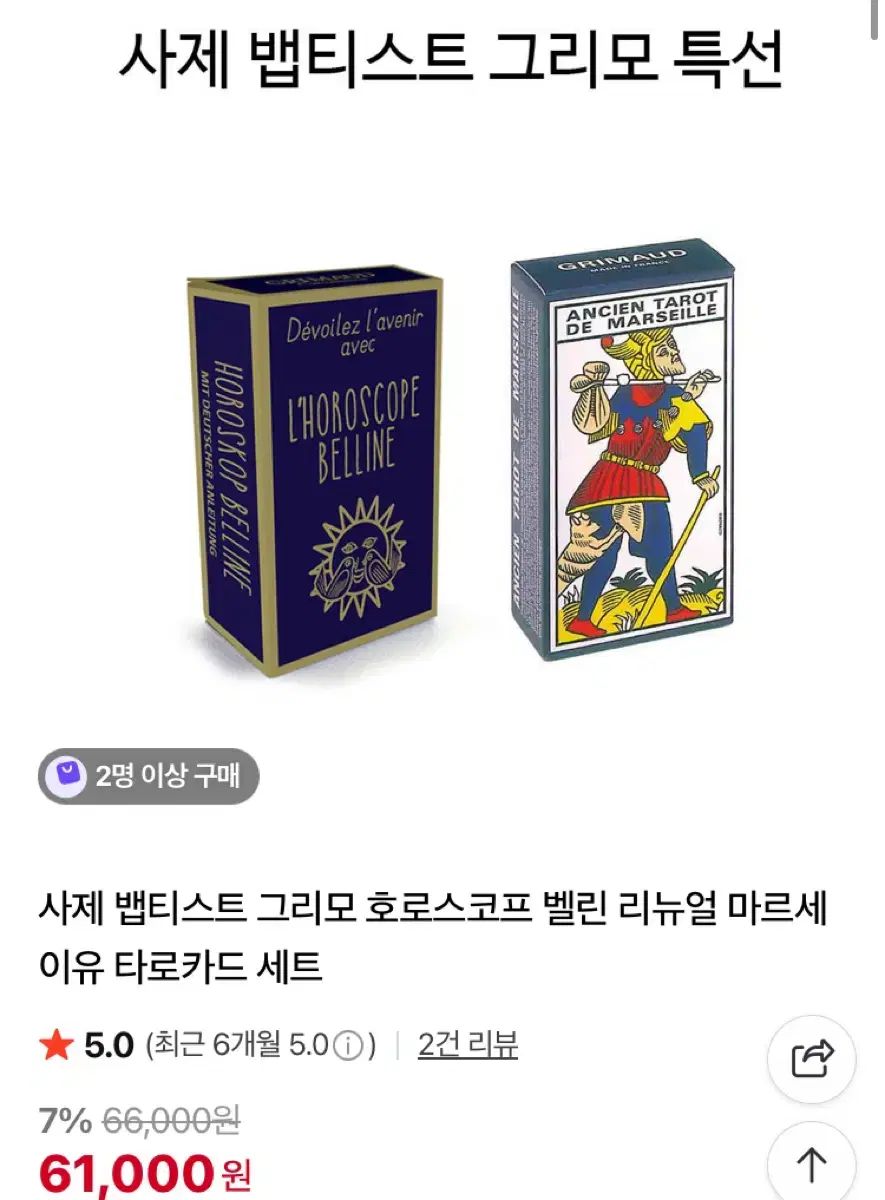Image resolution: width=885 pixels, height=1200 pixels.
Task: Open the rating info icon
Action: coord(346,1047)
